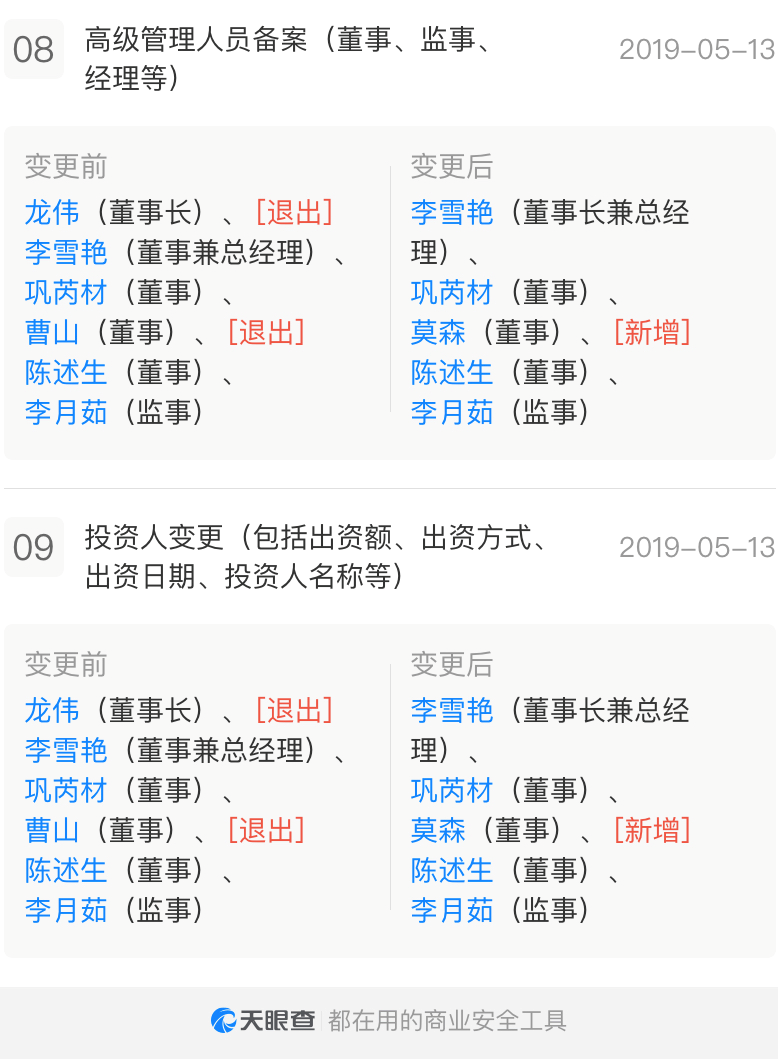The height and width of the screenshot is (1059, 778).
Task: Open 莫森 link in record 08 变更后
Action: tap(438, 332)
